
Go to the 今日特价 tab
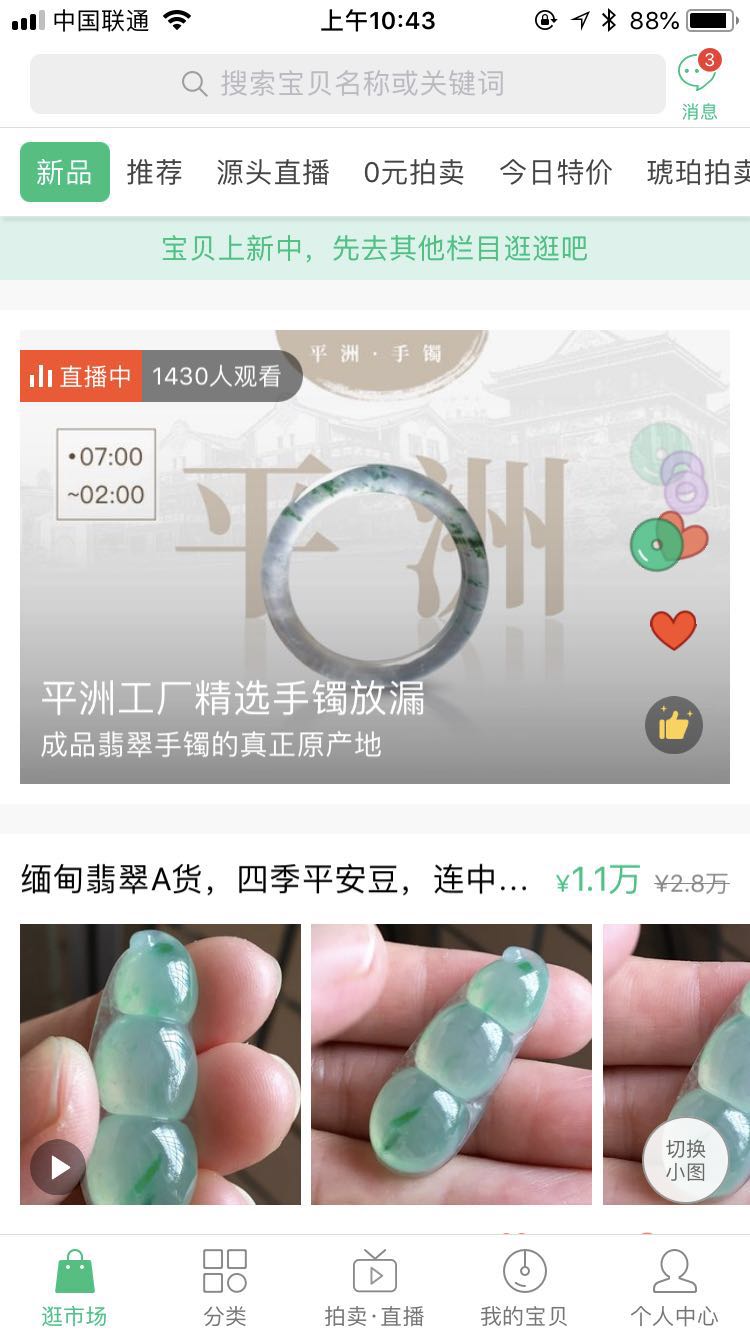click(x=556, y=172)
